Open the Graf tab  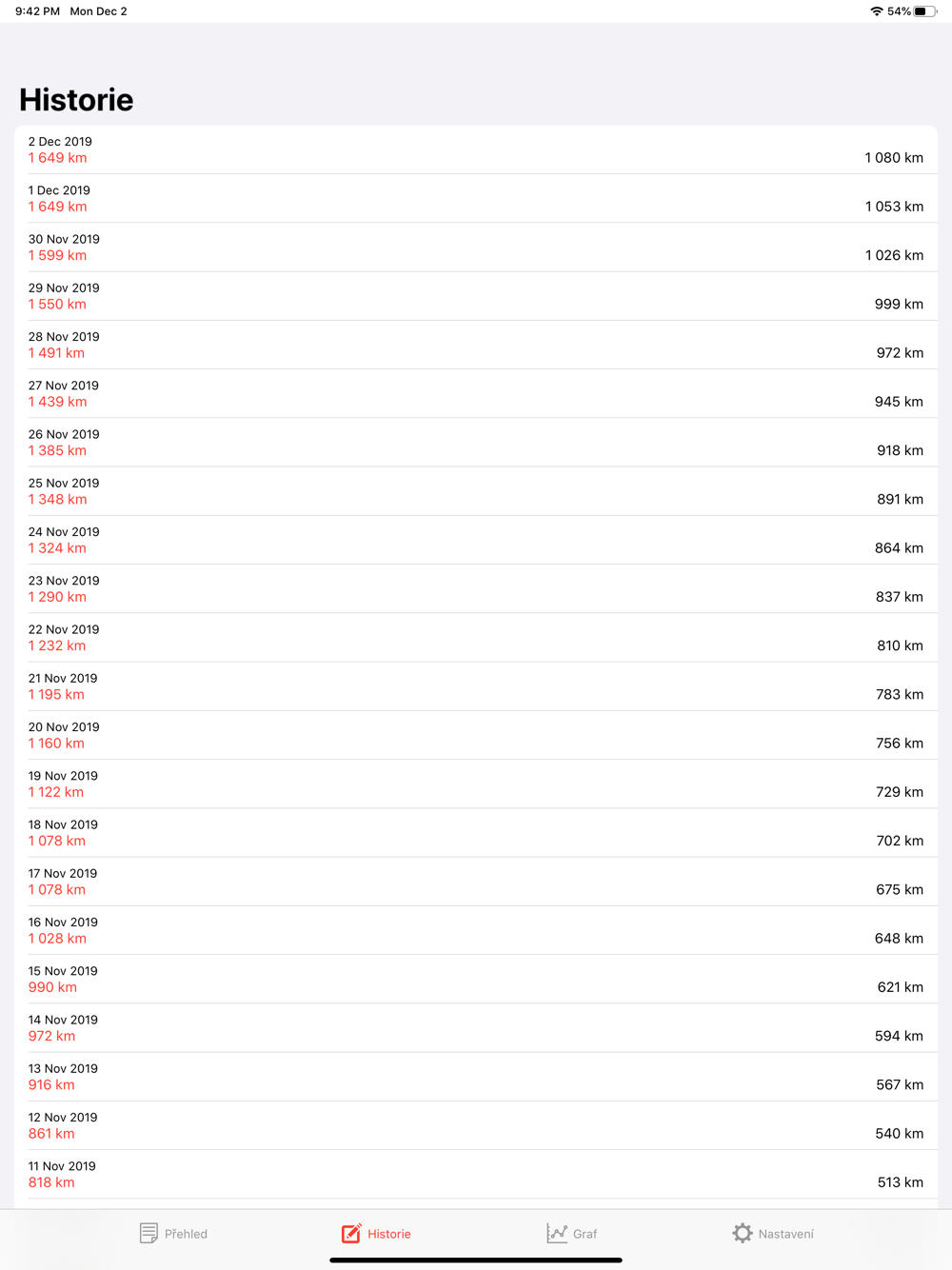[571, 1233]
